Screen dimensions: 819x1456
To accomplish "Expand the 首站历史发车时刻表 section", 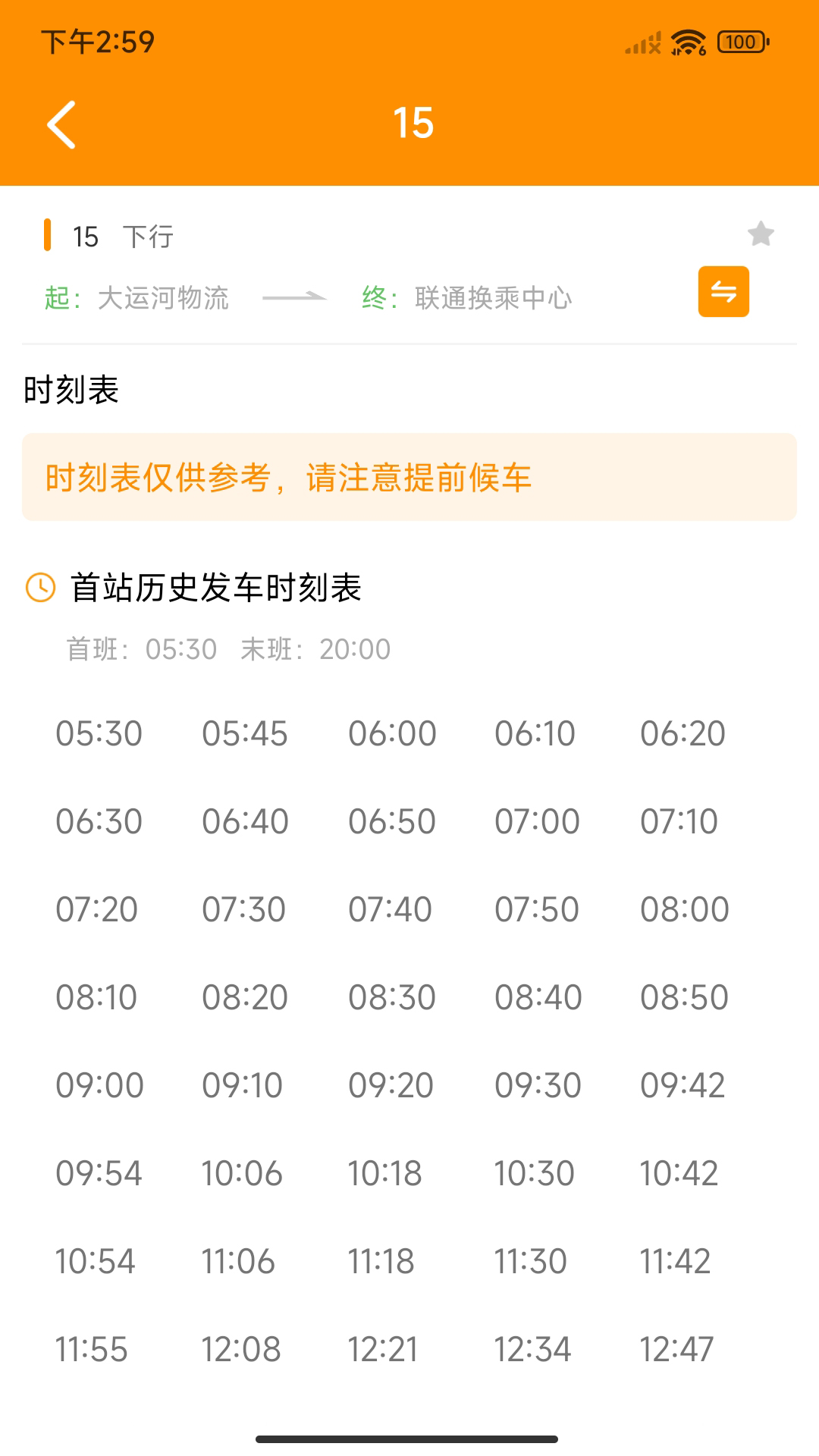I will [x=216, y=585].
